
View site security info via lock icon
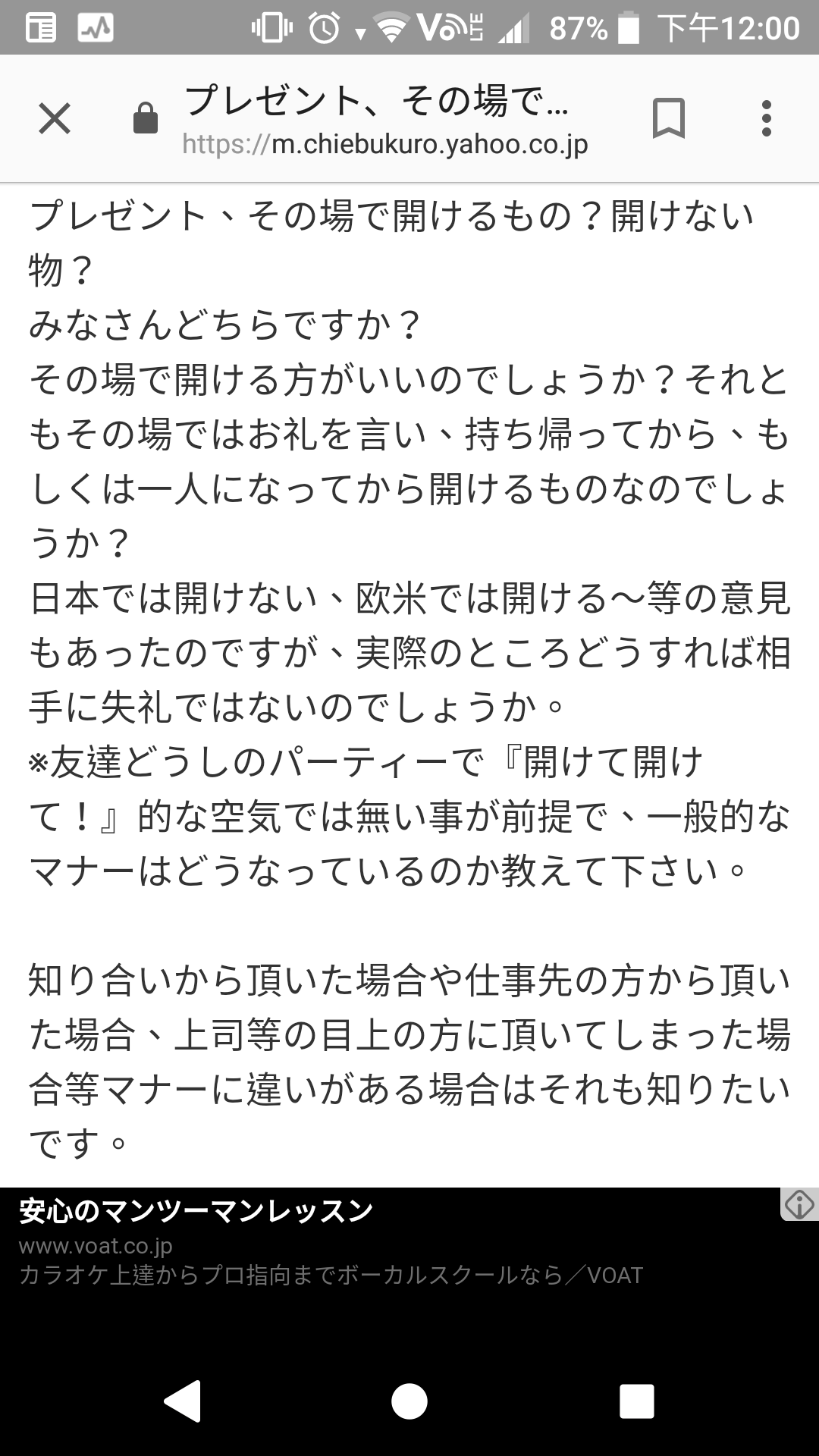[x=146, y=119]
